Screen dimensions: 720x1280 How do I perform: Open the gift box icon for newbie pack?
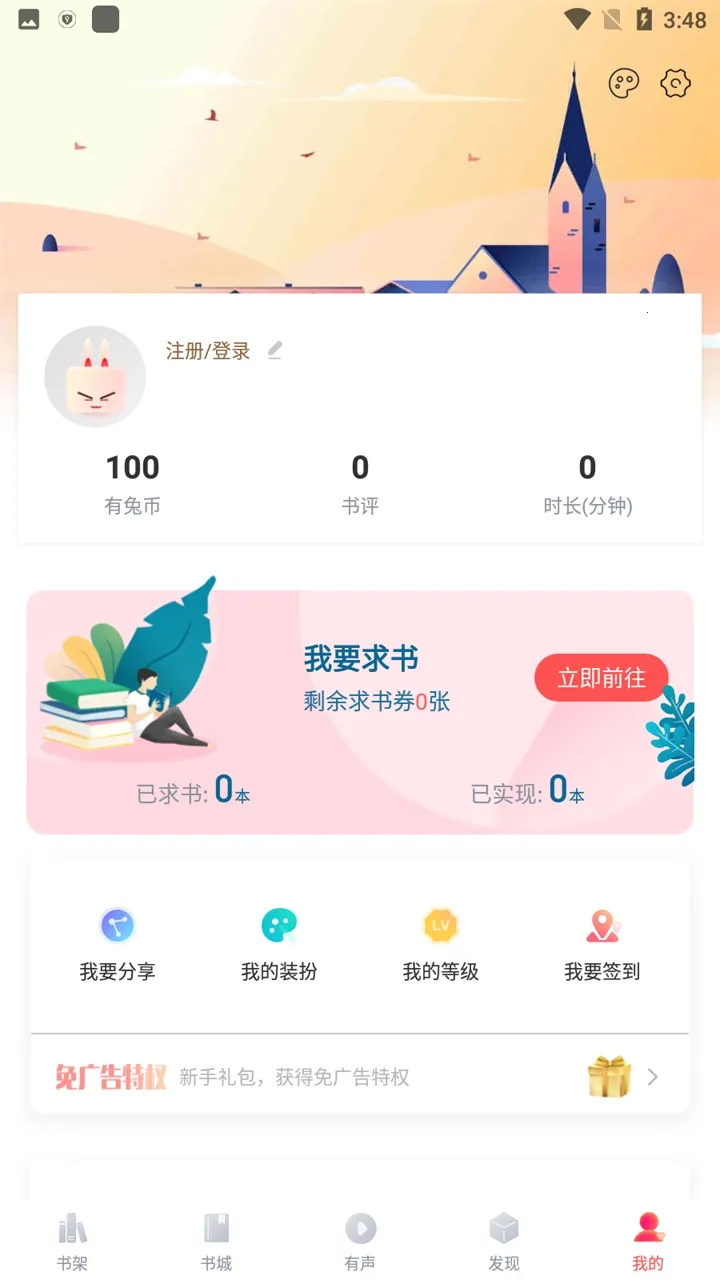608,1074
